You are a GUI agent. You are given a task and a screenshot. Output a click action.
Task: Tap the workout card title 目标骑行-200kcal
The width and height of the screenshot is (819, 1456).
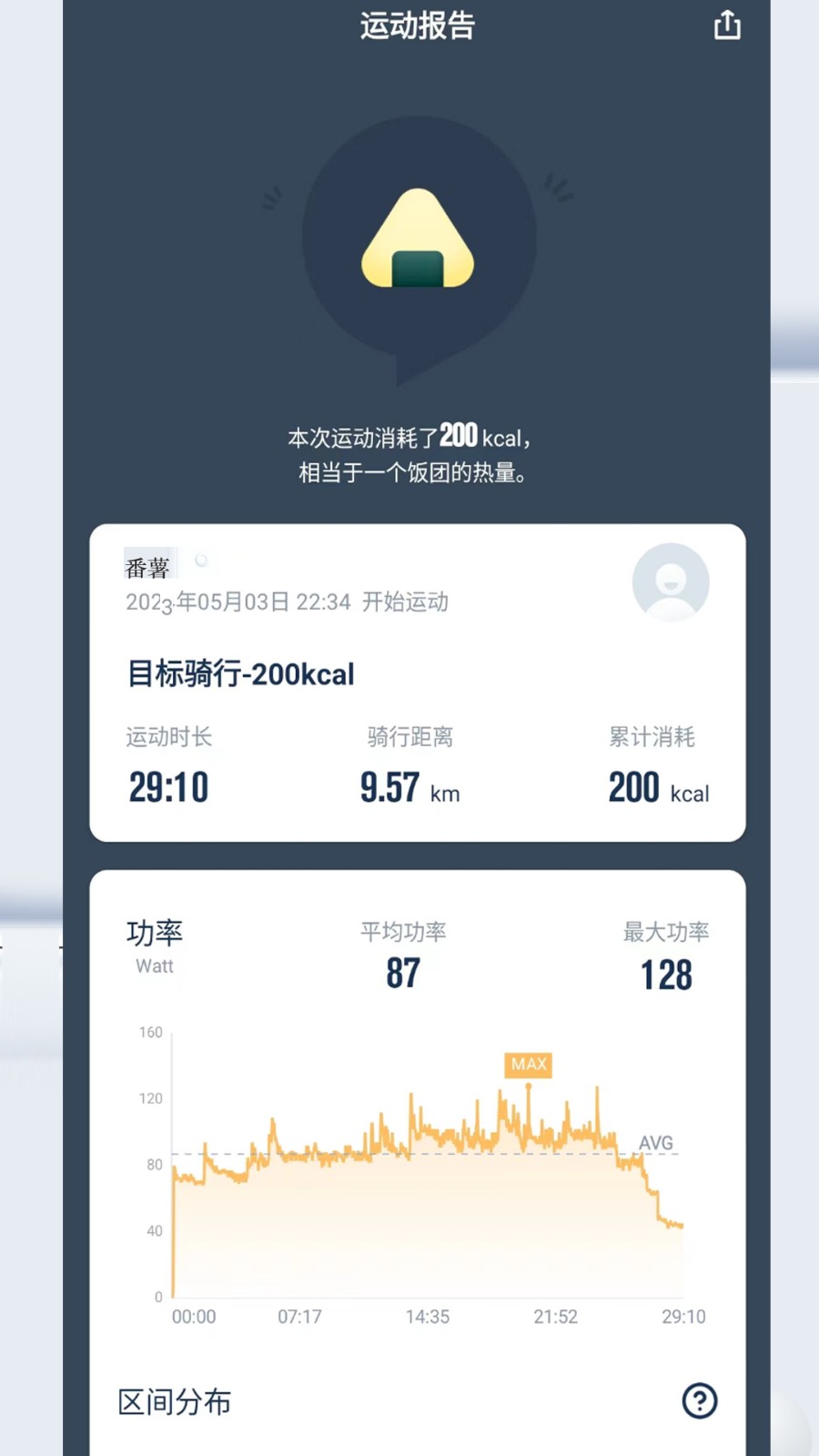tap(240, 673)
